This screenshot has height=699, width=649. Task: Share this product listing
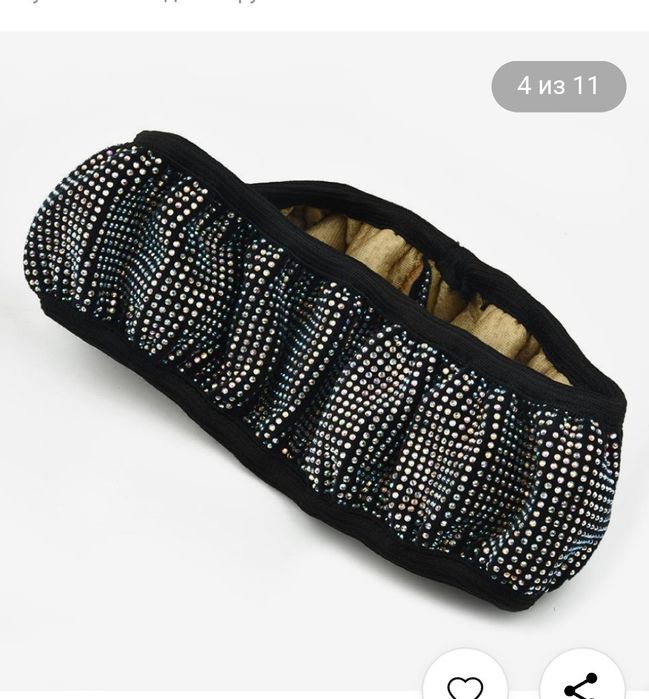coord(582,684)
